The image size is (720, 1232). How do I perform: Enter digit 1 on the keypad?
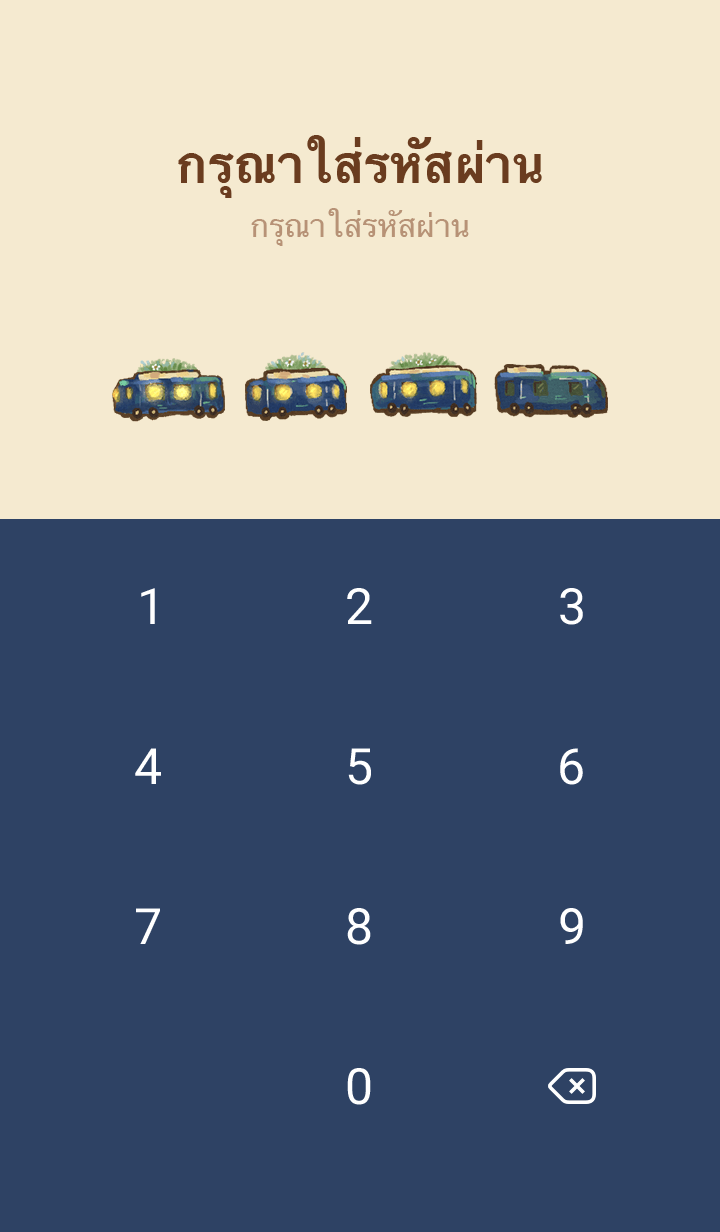tap(149, 607)
